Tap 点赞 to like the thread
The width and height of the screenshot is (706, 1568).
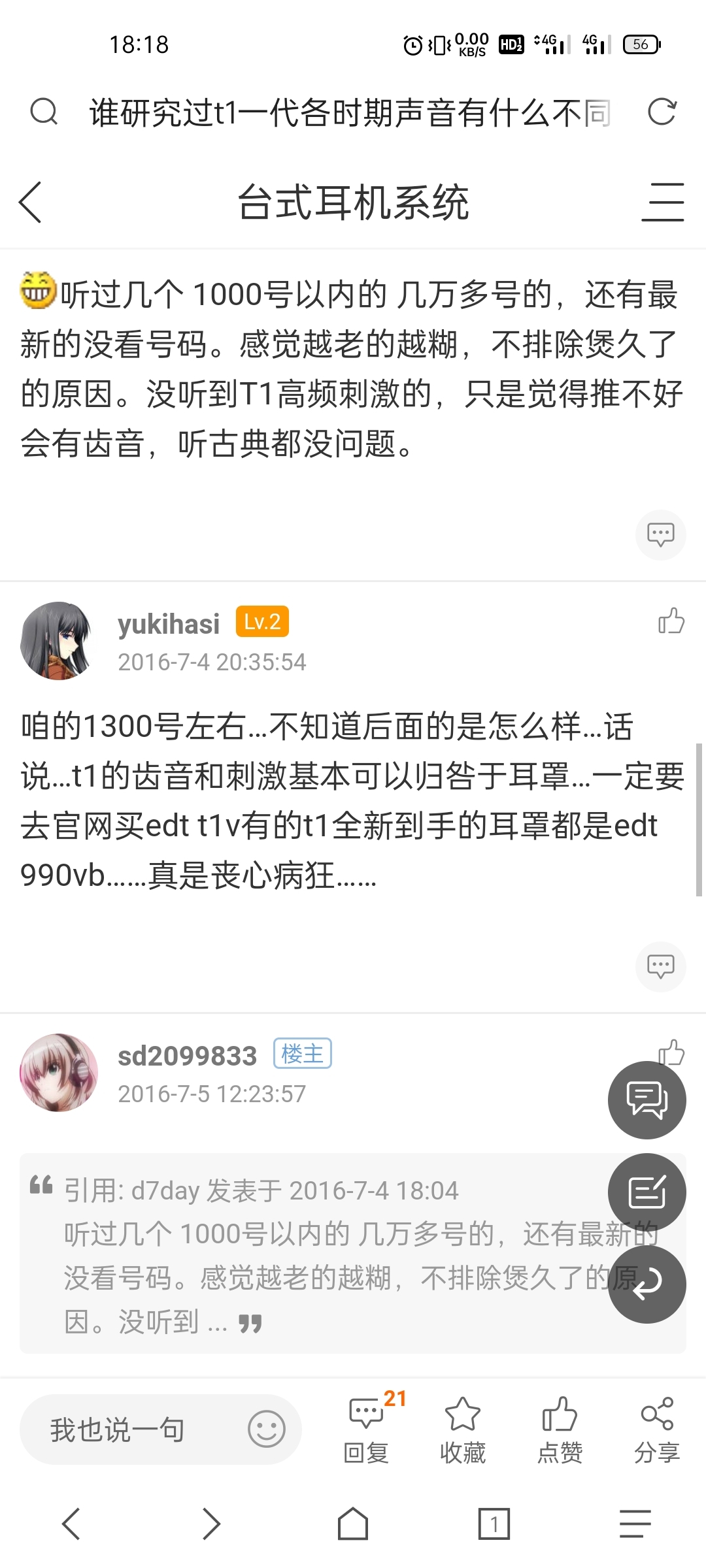pyautogui.click(x=560, y=1429)
